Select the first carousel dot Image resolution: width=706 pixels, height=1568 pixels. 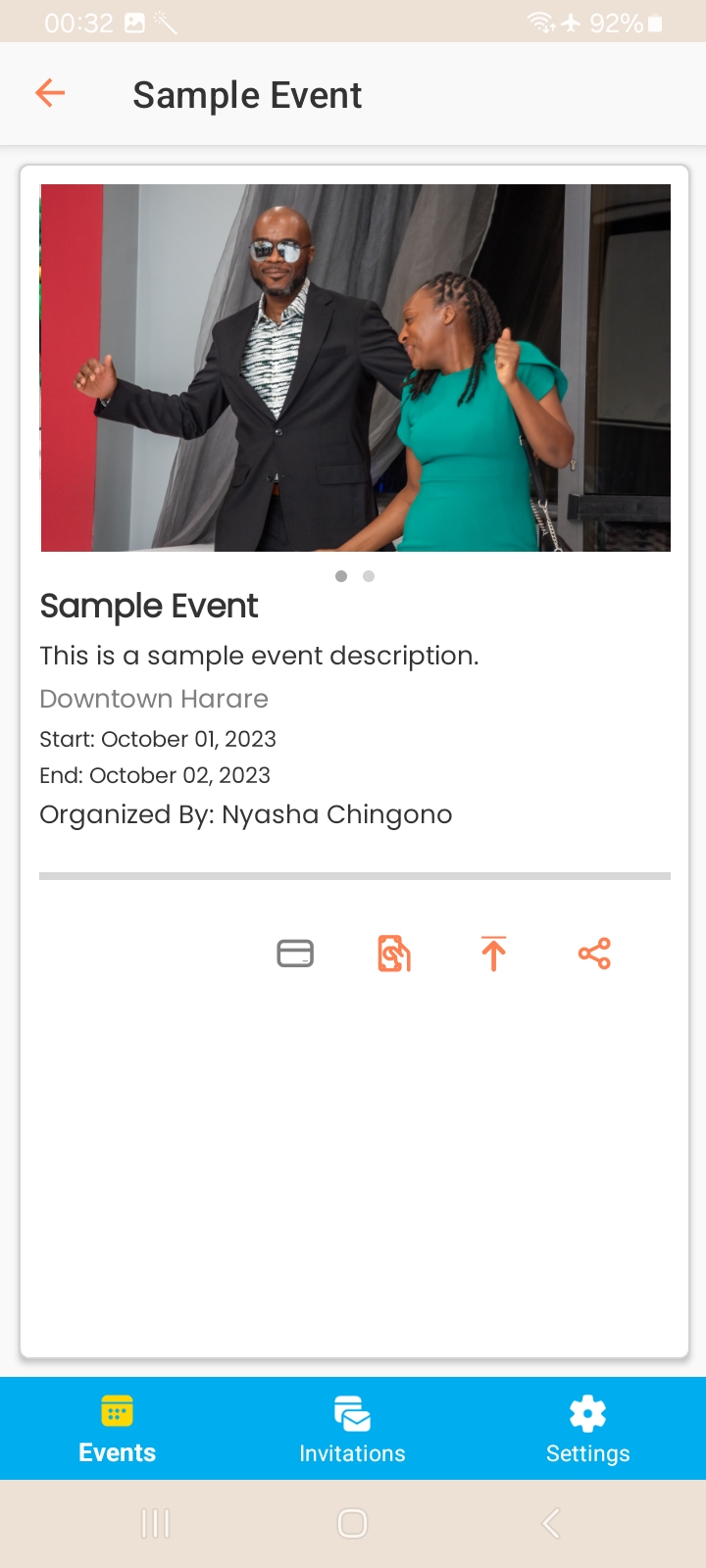341,576
